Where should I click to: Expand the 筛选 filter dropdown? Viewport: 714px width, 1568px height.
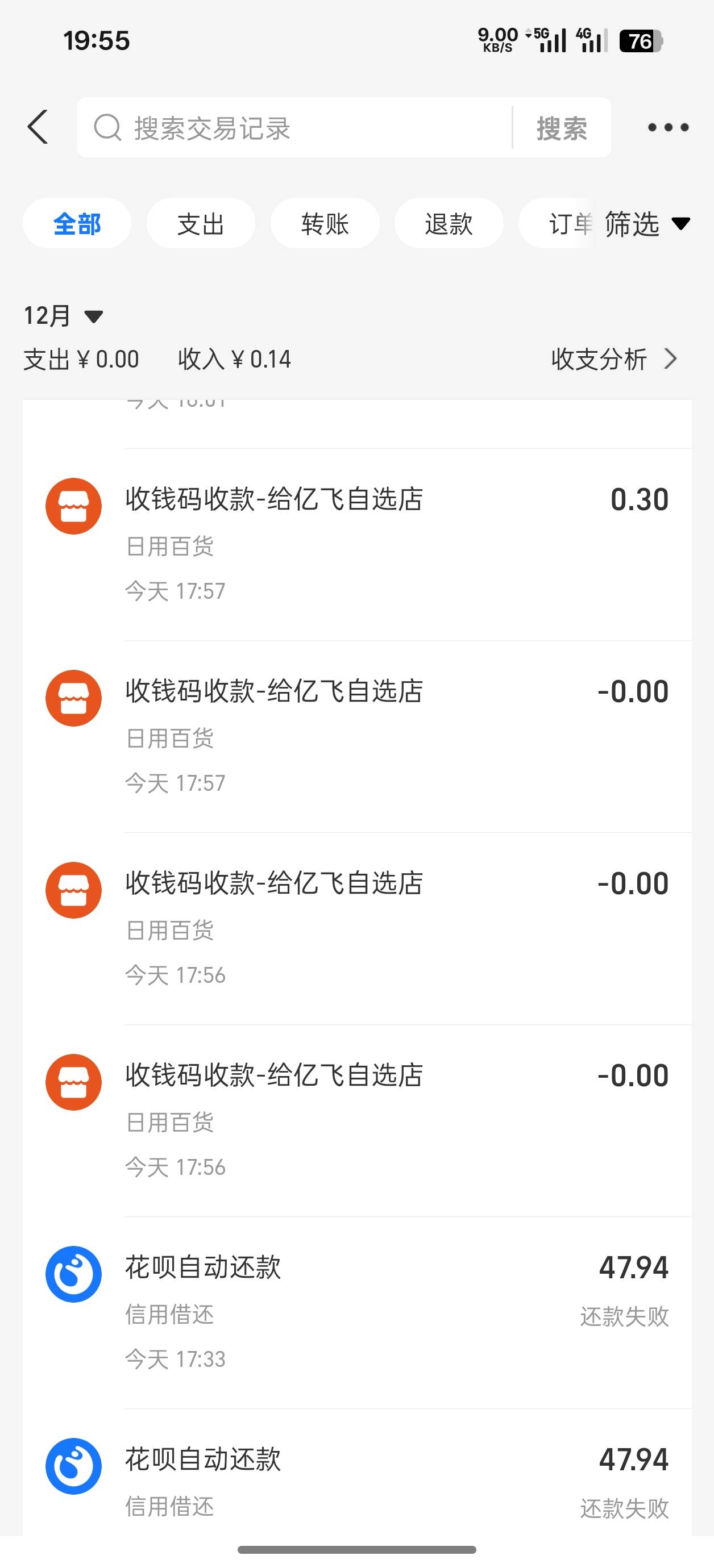pos(647,223)
